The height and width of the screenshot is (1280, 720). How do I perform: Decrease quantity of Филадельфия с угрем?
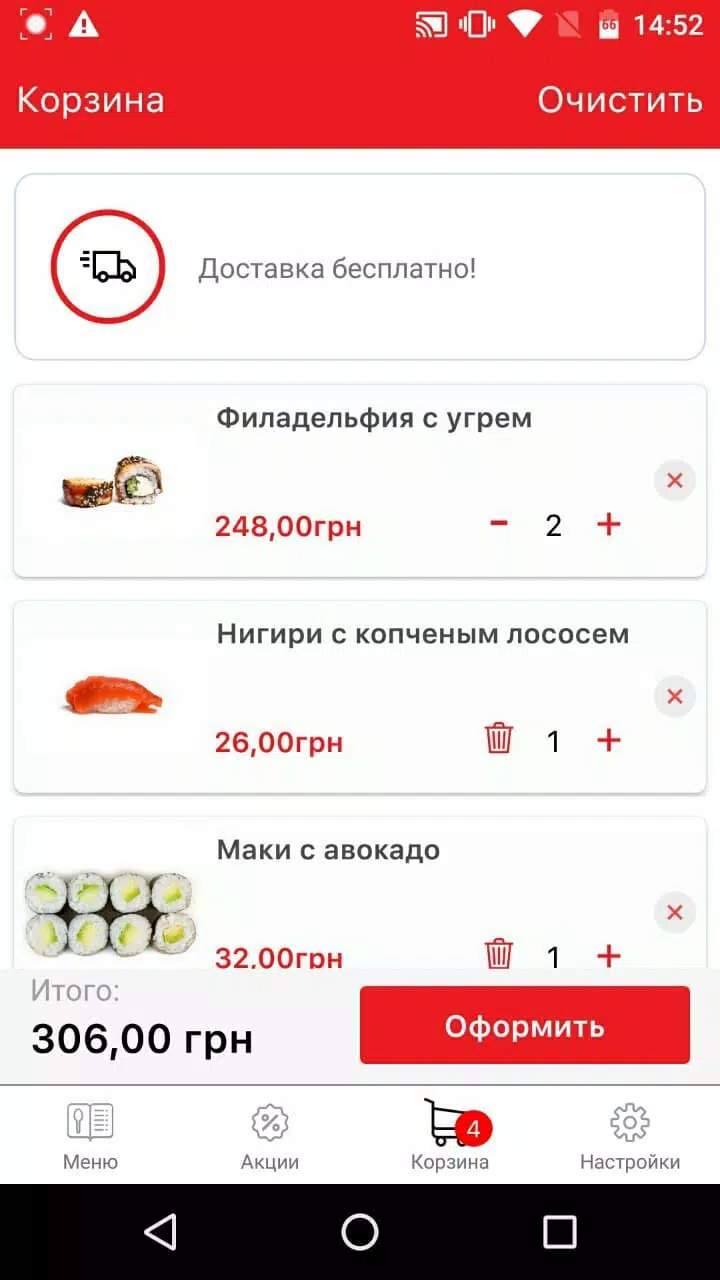499,524
